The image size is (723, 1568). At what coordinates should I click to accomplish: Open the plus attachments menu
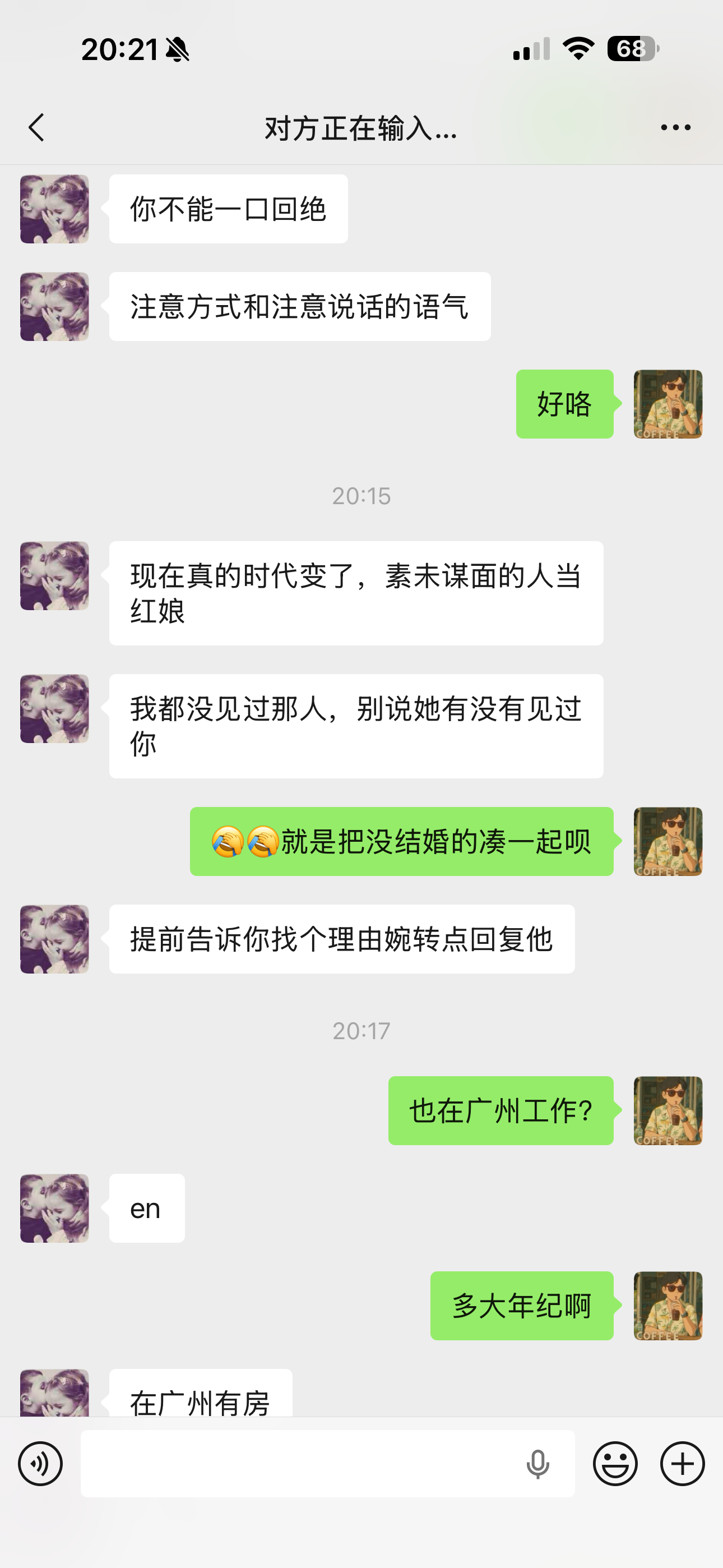click(x=682, y=1463)
